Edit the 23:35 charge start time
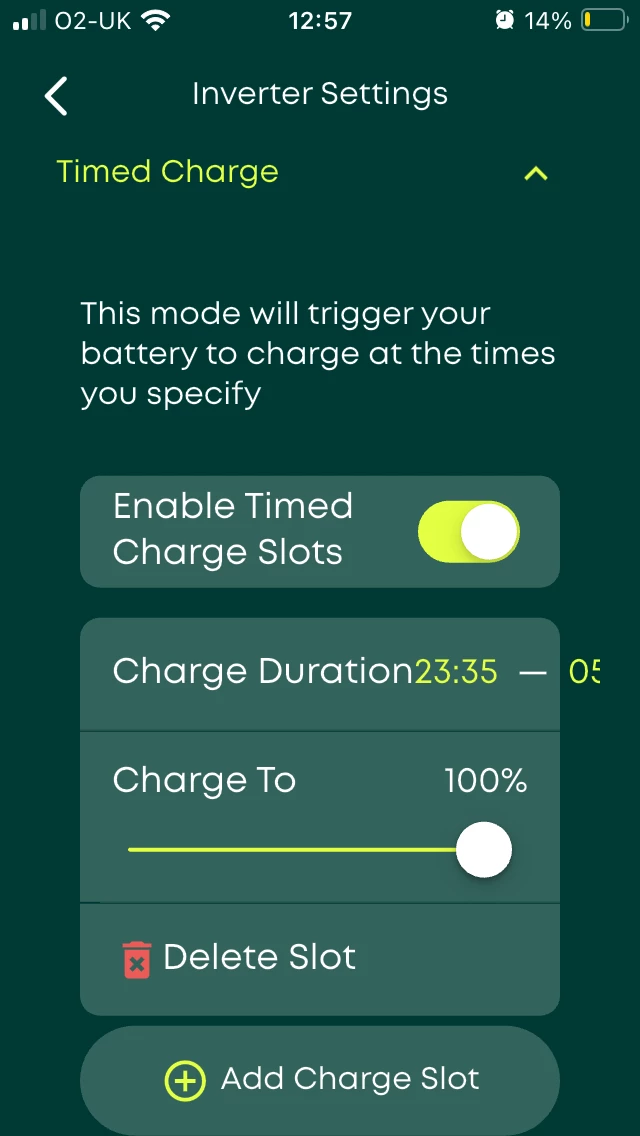The width and height of the screenshot is (640, 1136). [x=456, y=672]
